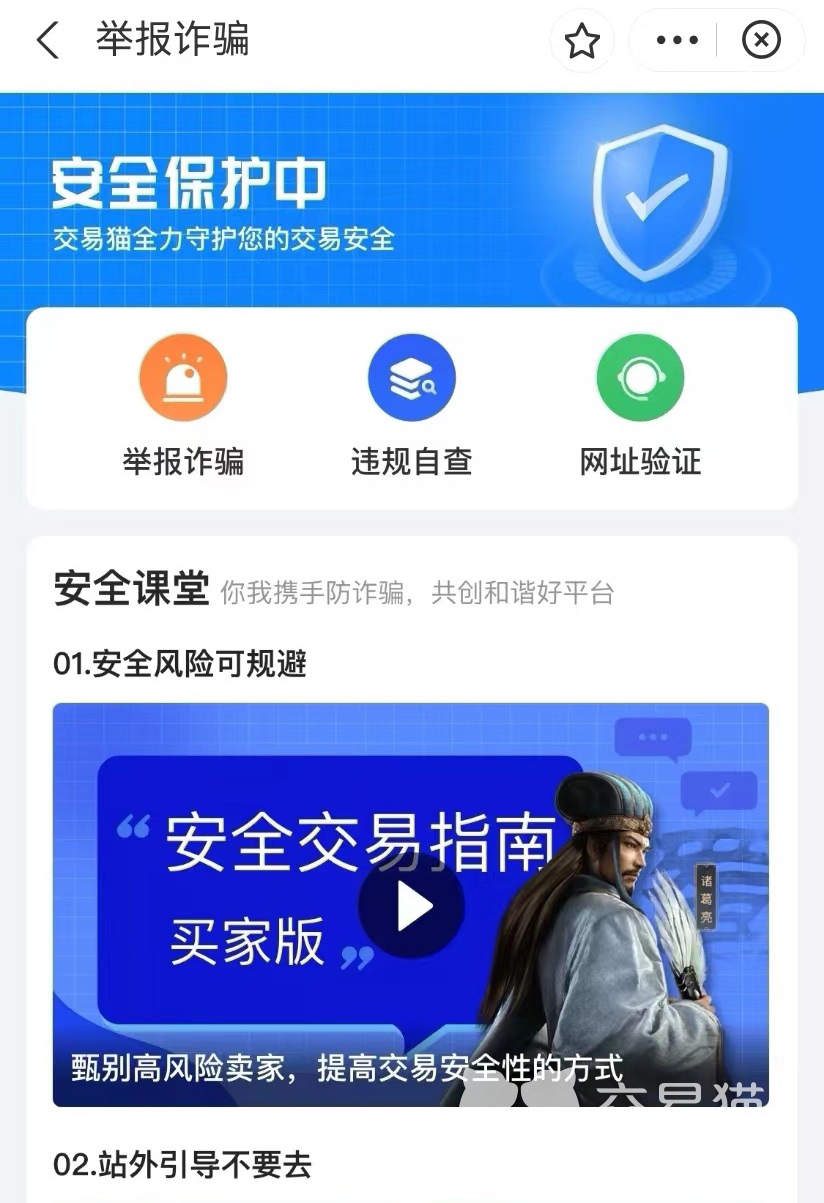Open the three-dot more options menu
This screenshot has width=824, height=1203.
point(677,41)
